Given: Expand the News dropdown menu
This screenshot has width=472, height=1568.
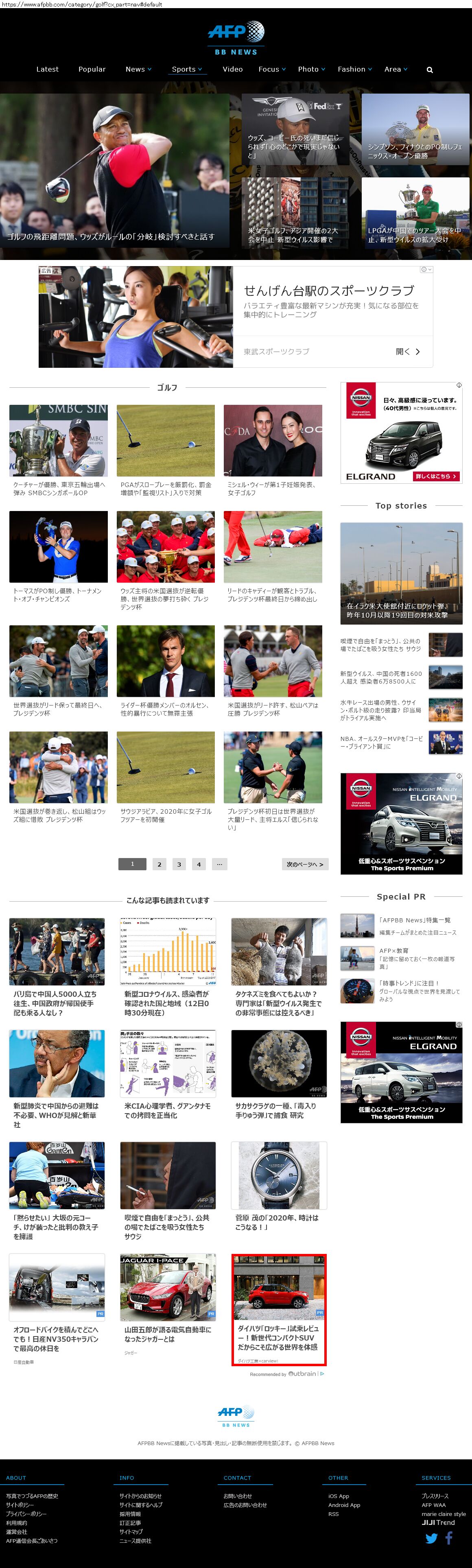Looking at the screenshot, I should [x=138, y=70].
